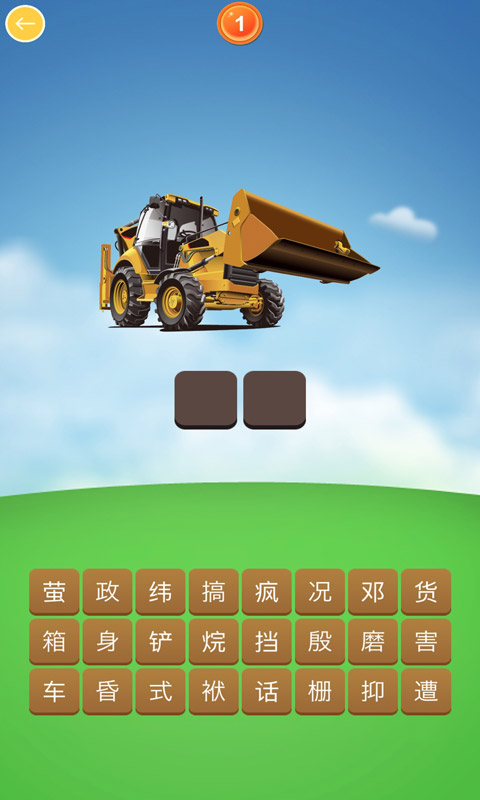
Task: Tap the 身 character tile
Action: pyautogui.click(x=107, y=641)
